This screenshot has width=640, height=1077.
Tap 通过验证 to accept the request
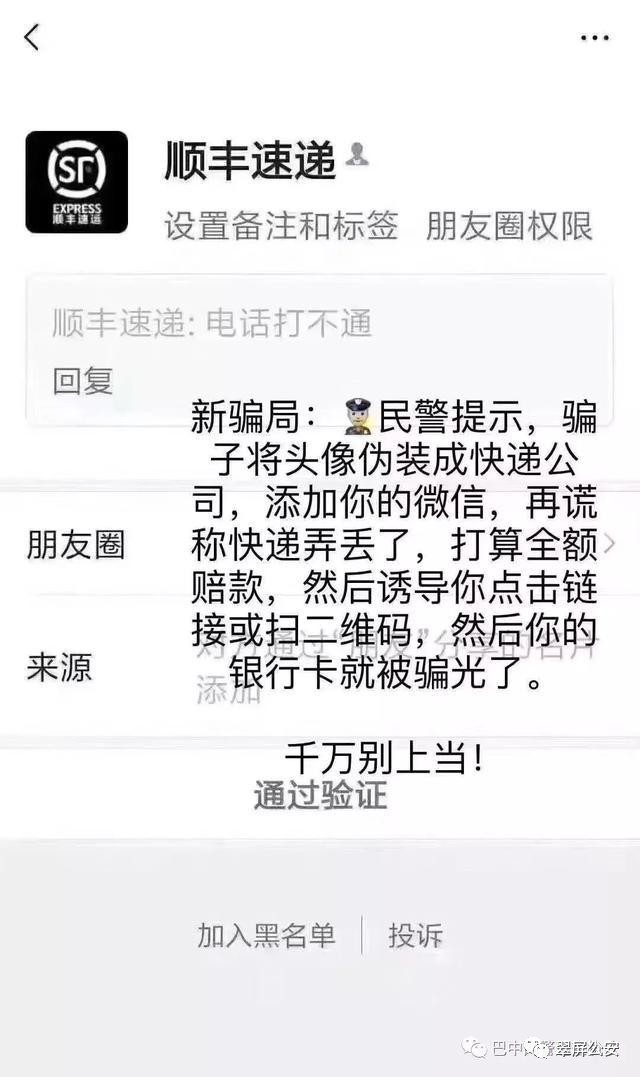(x=320, y=796)
